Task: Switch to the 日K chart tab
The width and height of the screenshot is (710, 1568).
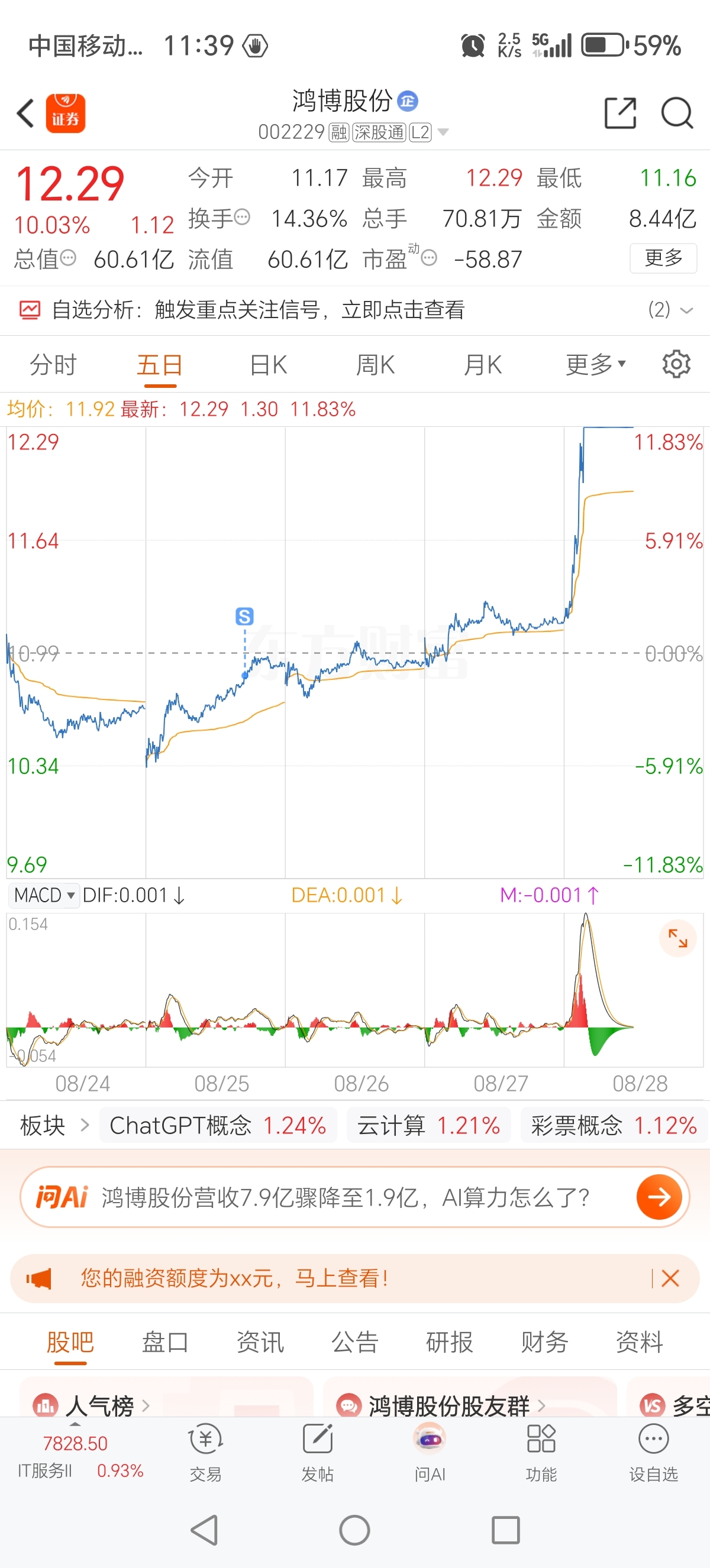Action: point(268,365)
